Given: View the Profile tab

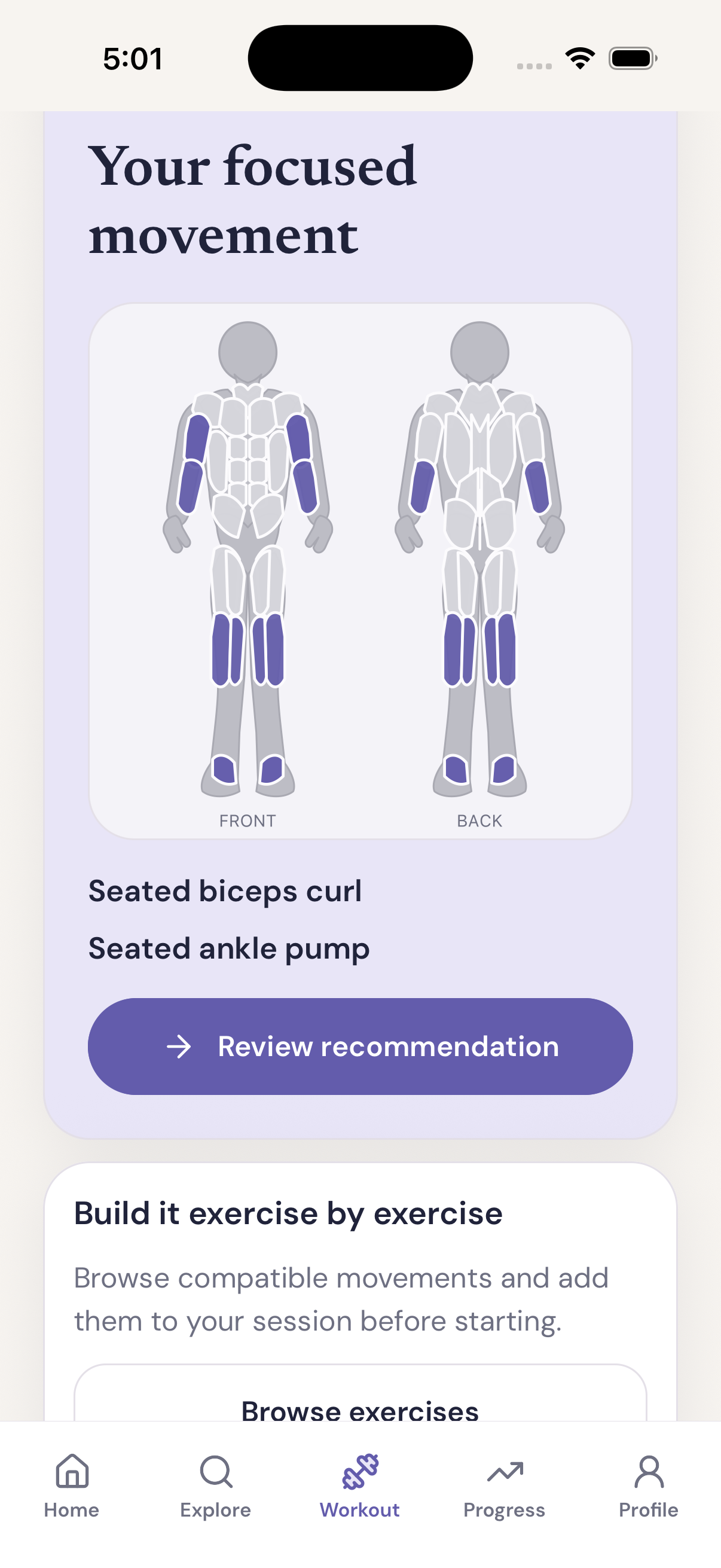Looking at the screenshot, I should coord(649,1486).
